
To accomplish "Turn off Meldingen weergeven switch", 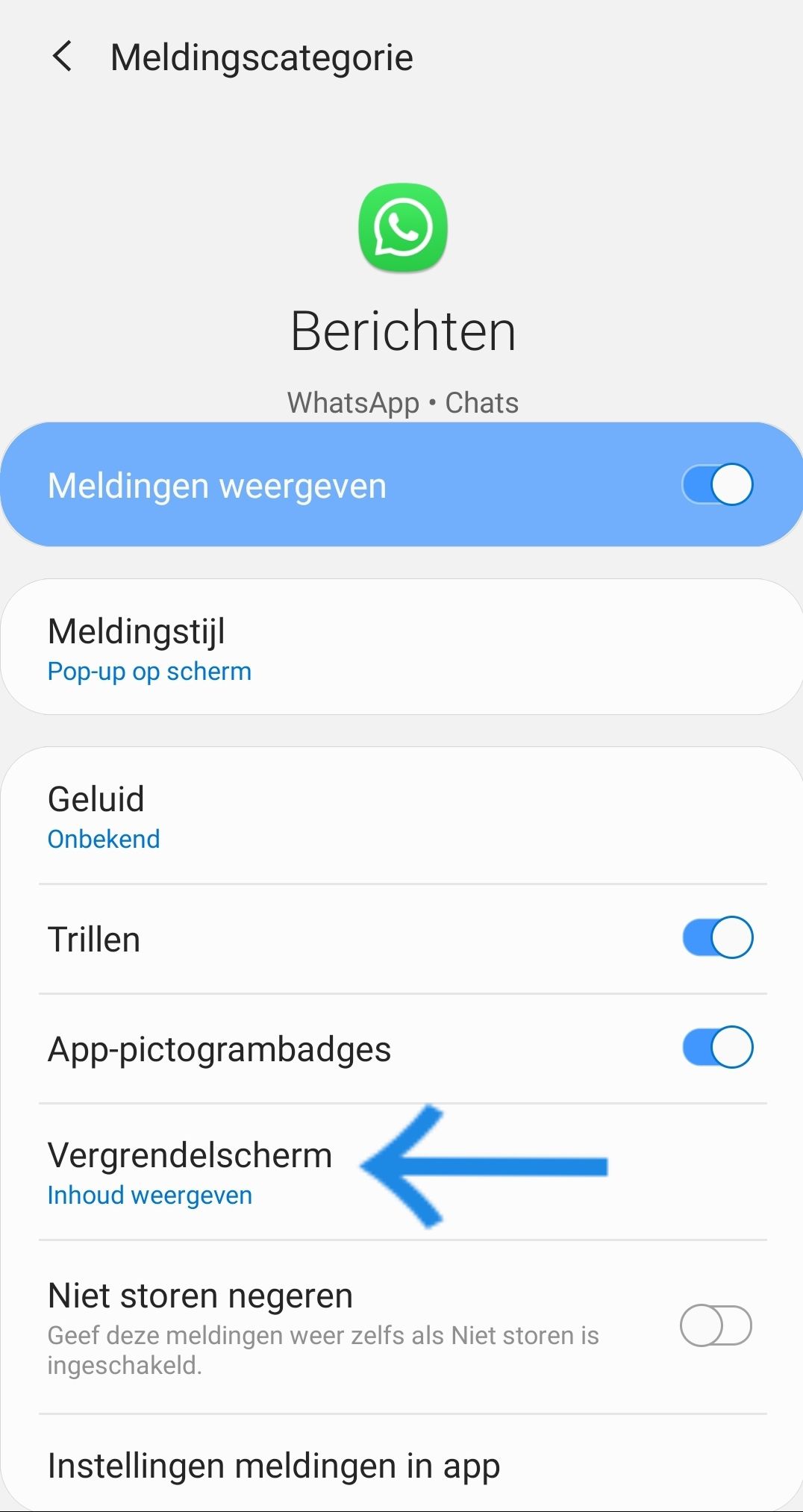I will (x=717, y=485).
